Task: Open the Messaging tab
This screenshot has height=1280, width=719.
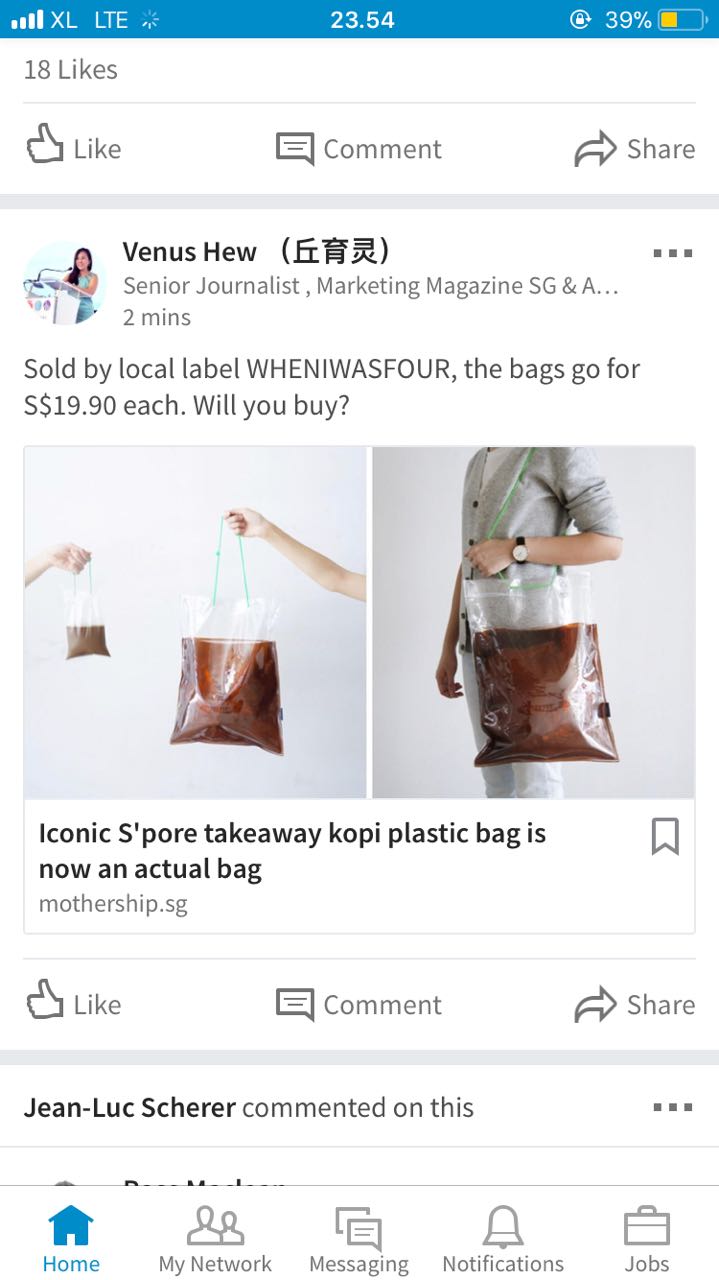Action: [359, 1238]
